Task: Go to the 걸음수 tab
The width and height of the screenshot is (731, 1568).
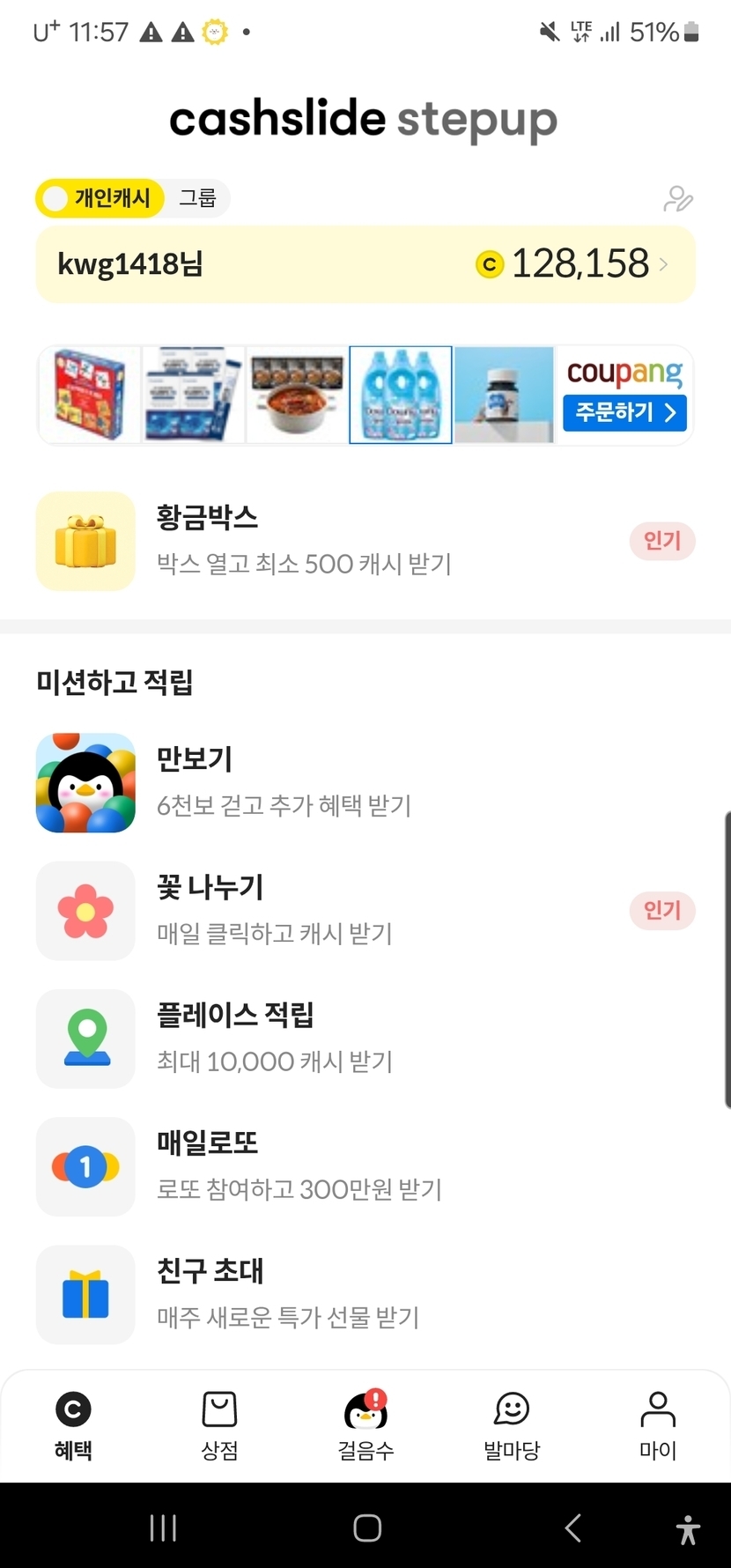Action: point(365,1425)
